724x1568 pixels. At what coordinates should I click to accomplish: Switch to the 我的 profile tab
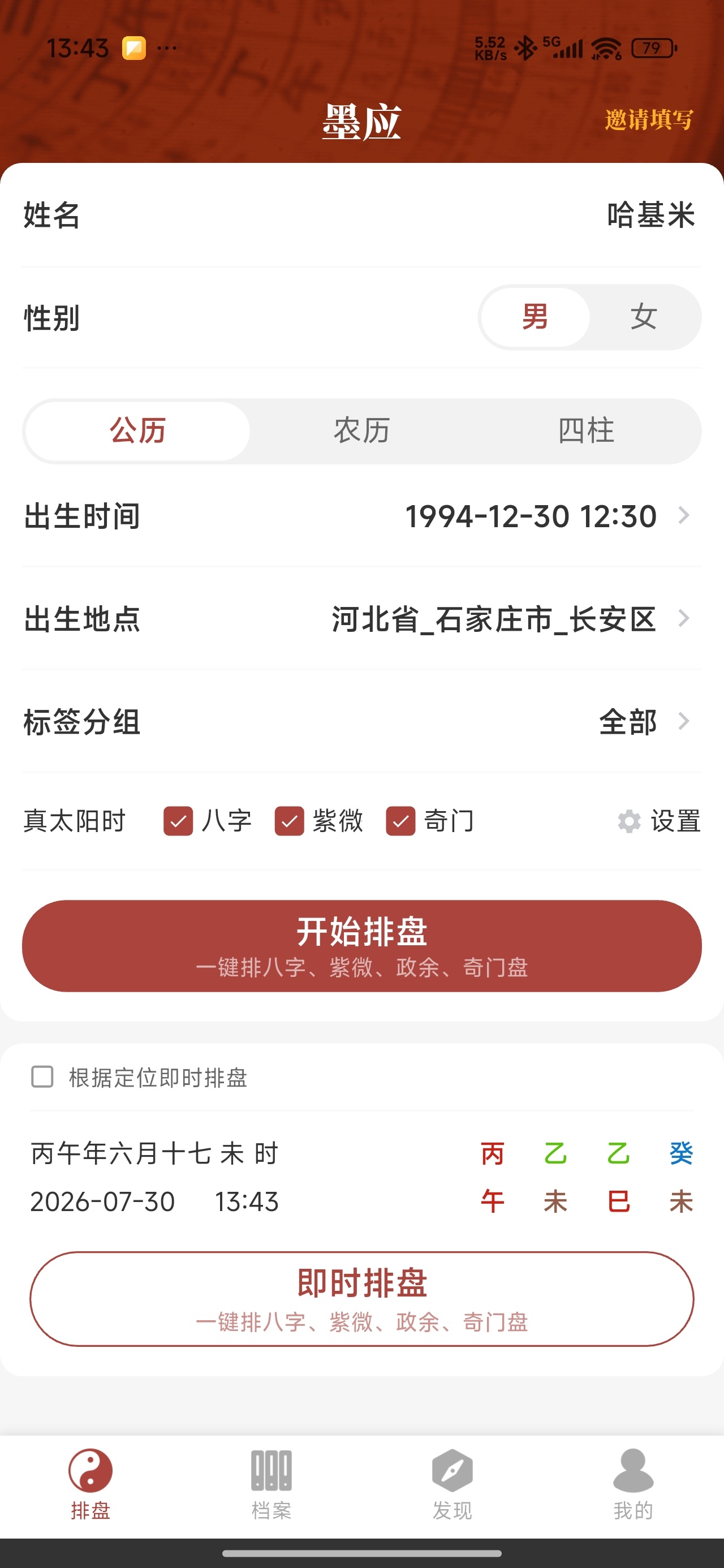click(633, 1485)
